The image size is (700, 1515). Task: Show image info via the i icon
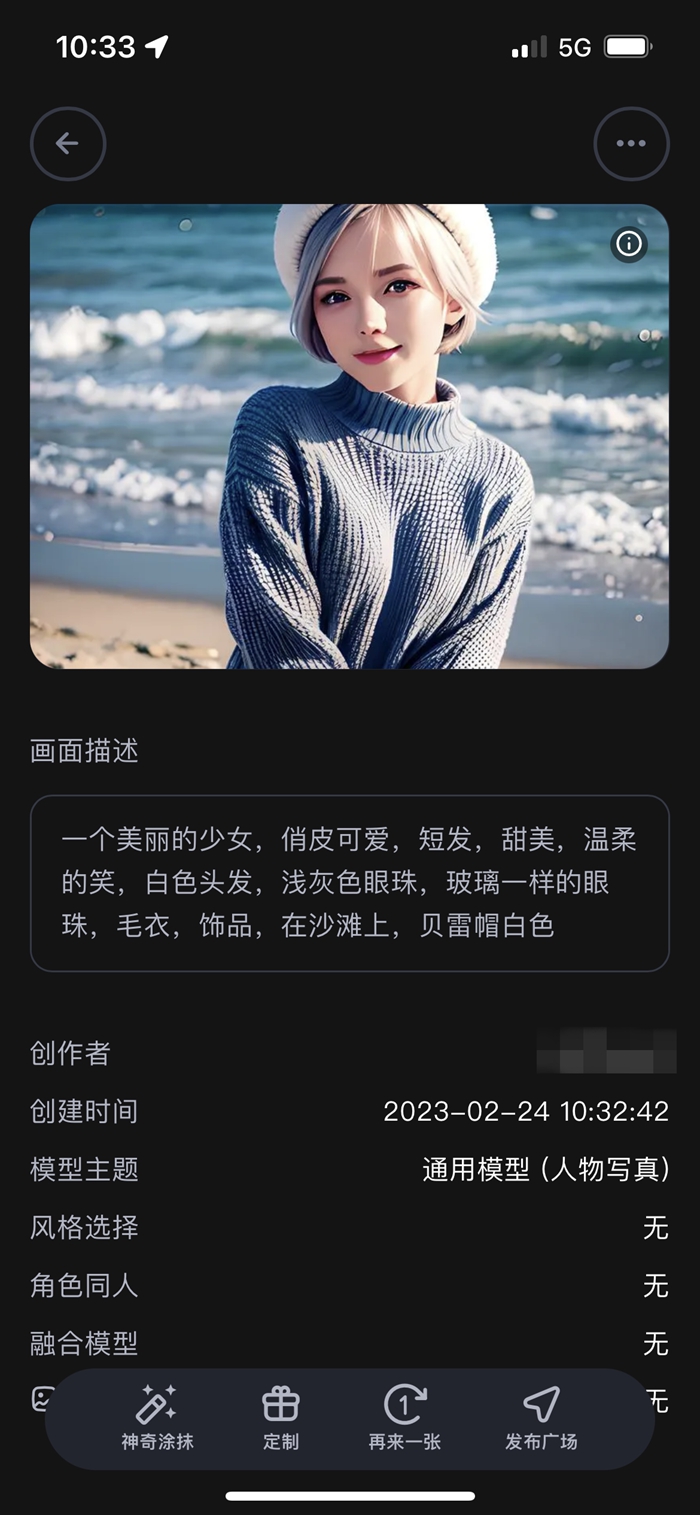629,244
